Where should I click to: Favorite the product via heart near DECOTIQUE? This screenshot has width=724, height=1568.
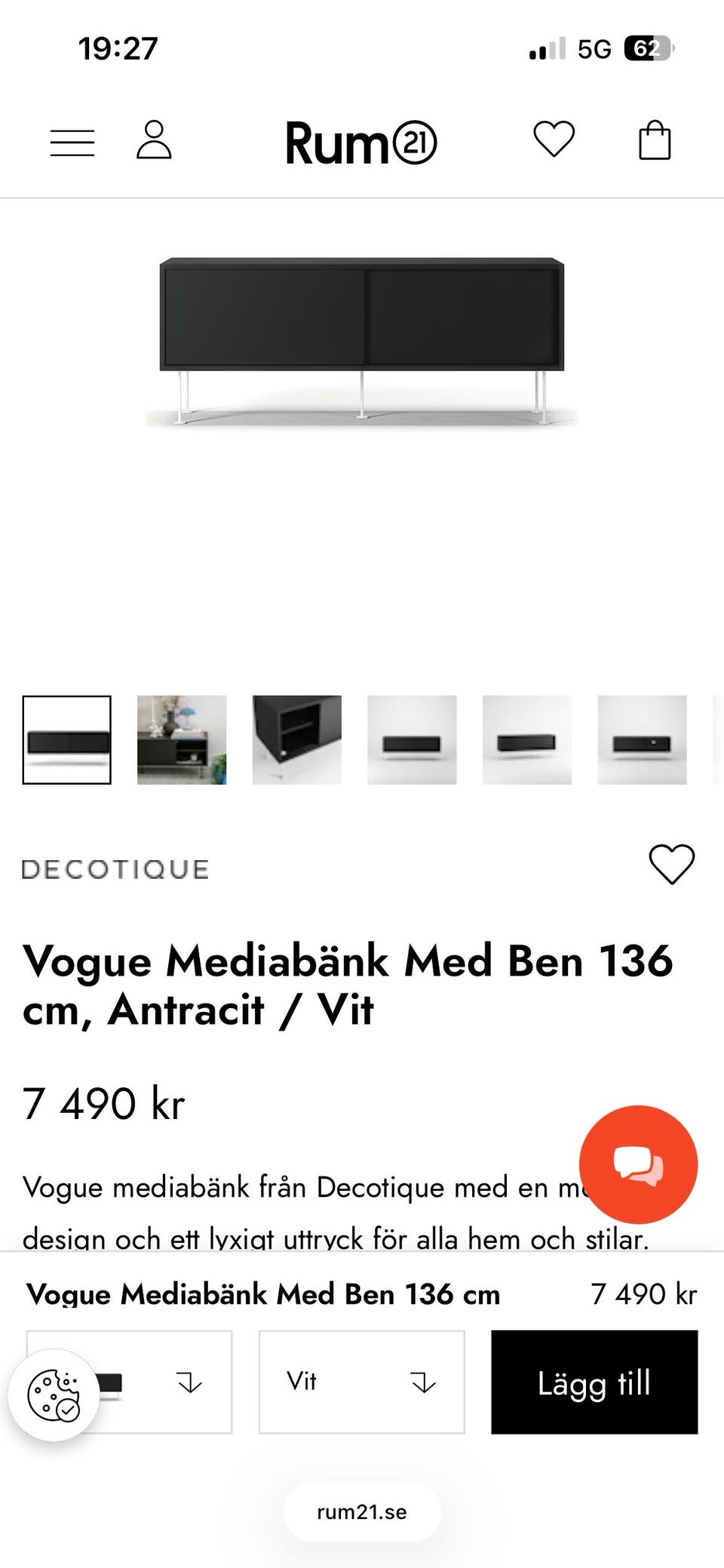tap(670, 862)
